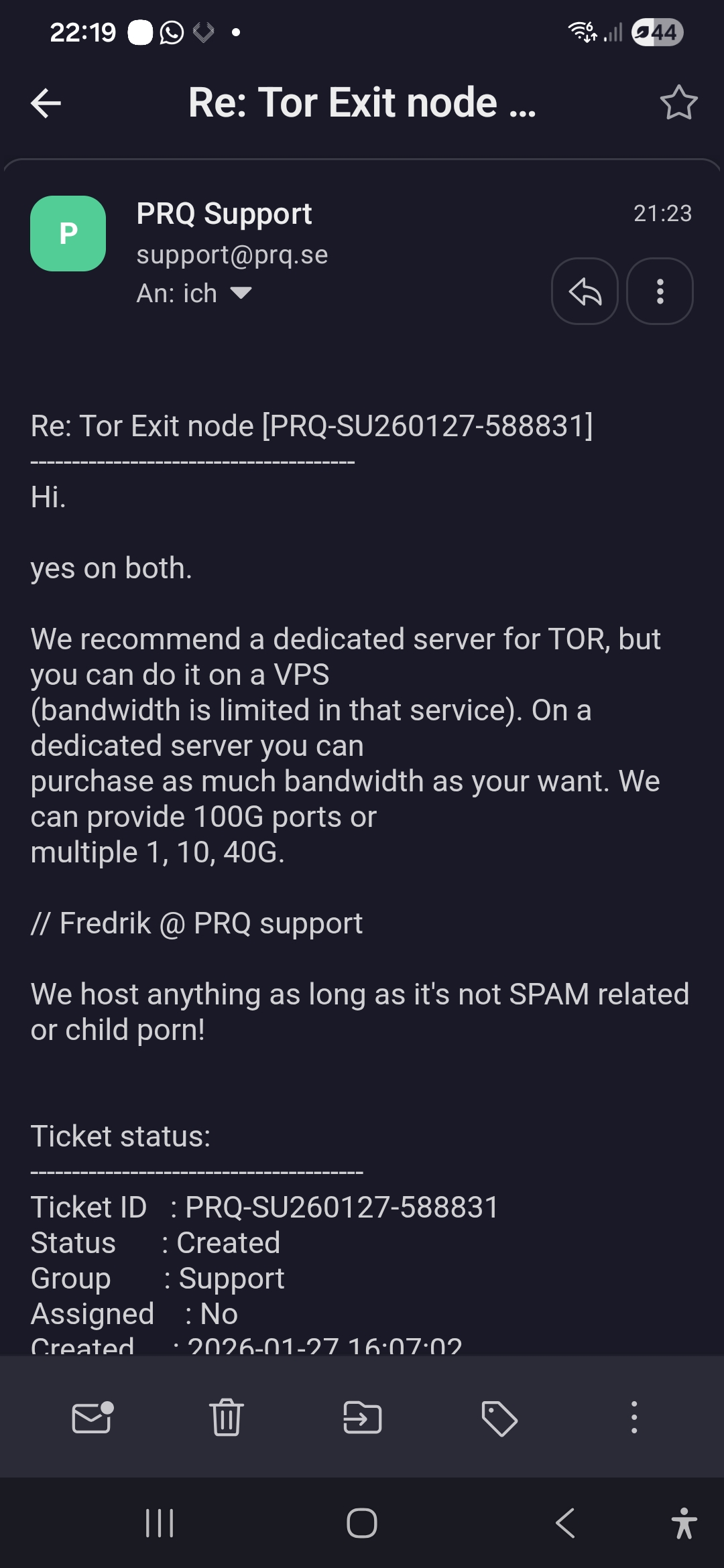Open the recent apps view
This screenshot has width=724, height=1568.
pos(160,1523)
